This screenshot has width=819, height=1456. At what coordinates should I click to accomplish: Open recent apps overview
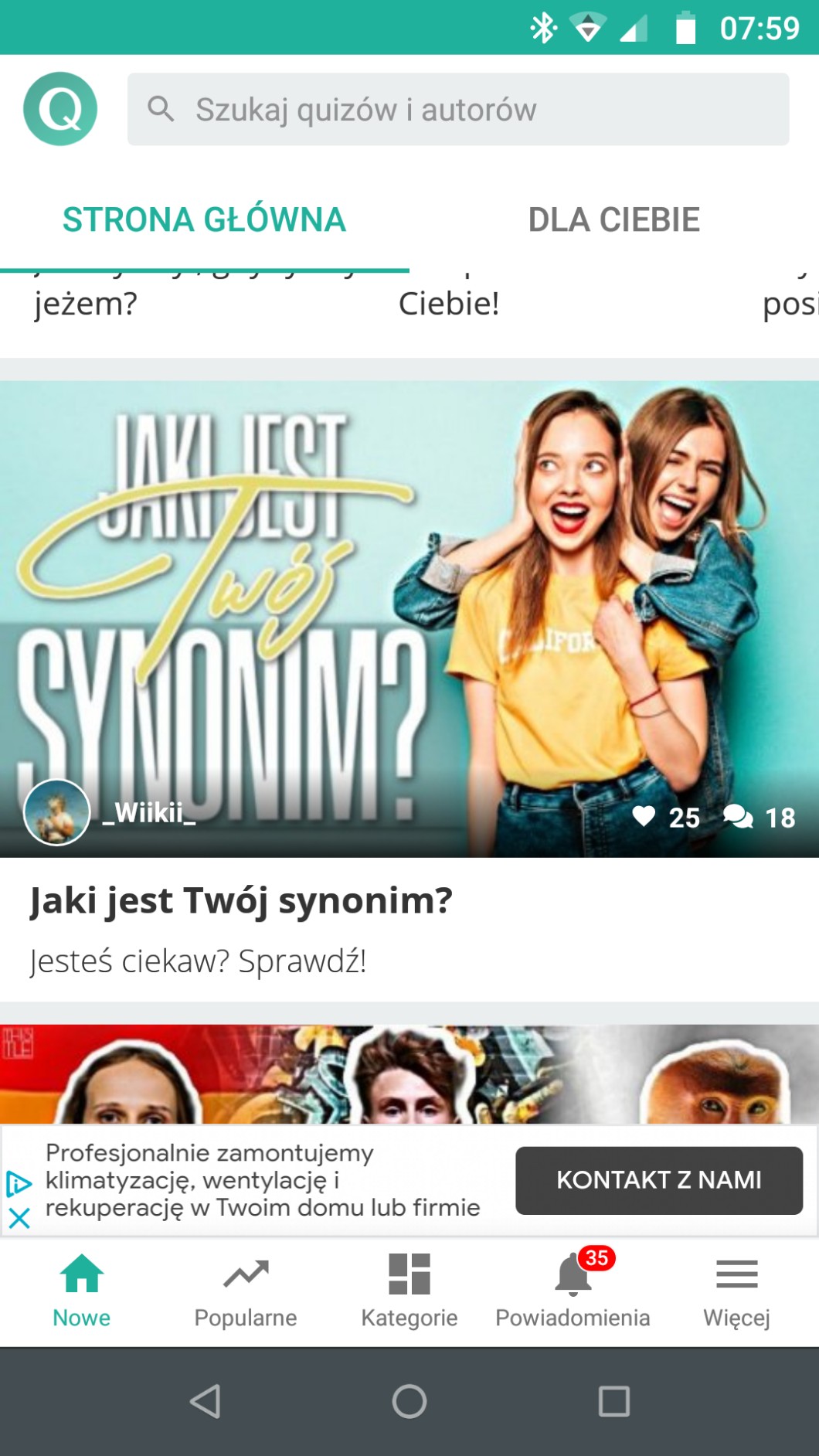614,1401
